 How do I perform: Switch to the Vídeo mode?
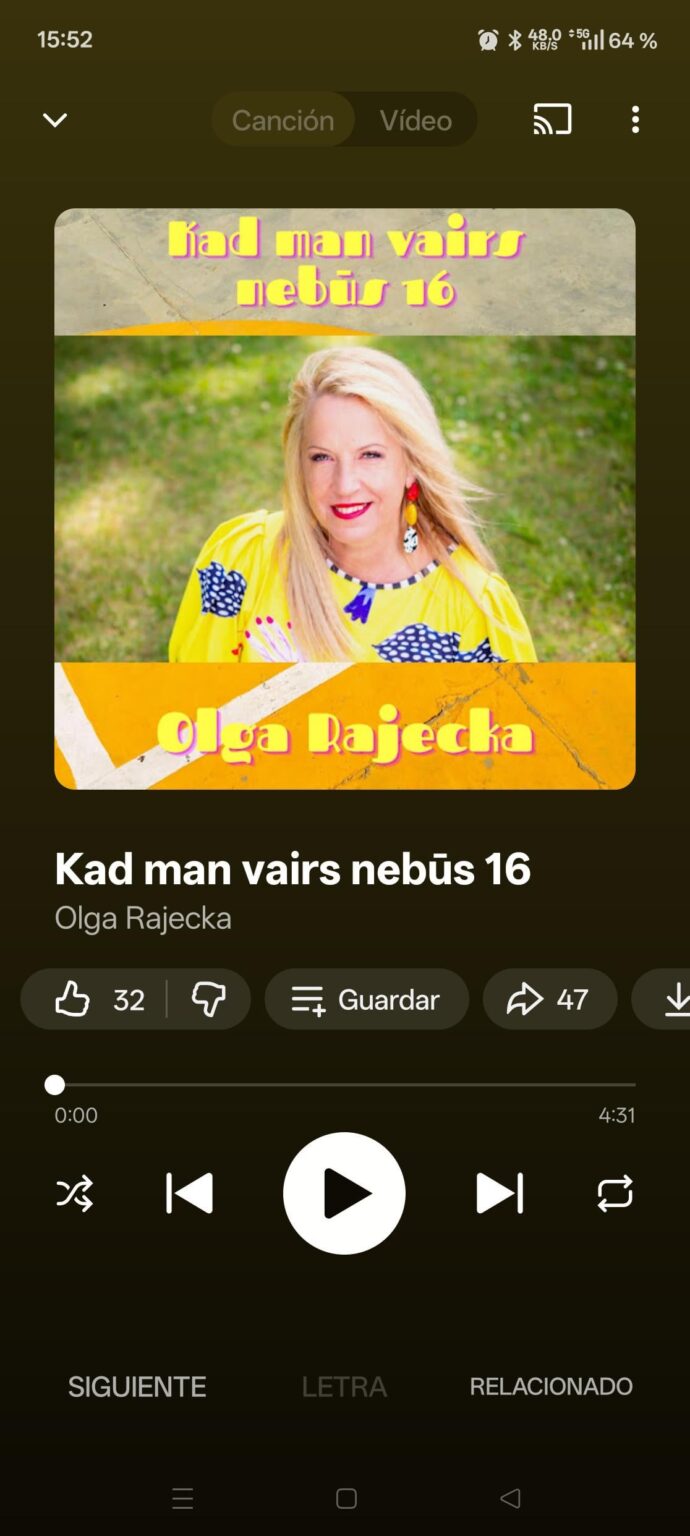click(x=415, y=120)
